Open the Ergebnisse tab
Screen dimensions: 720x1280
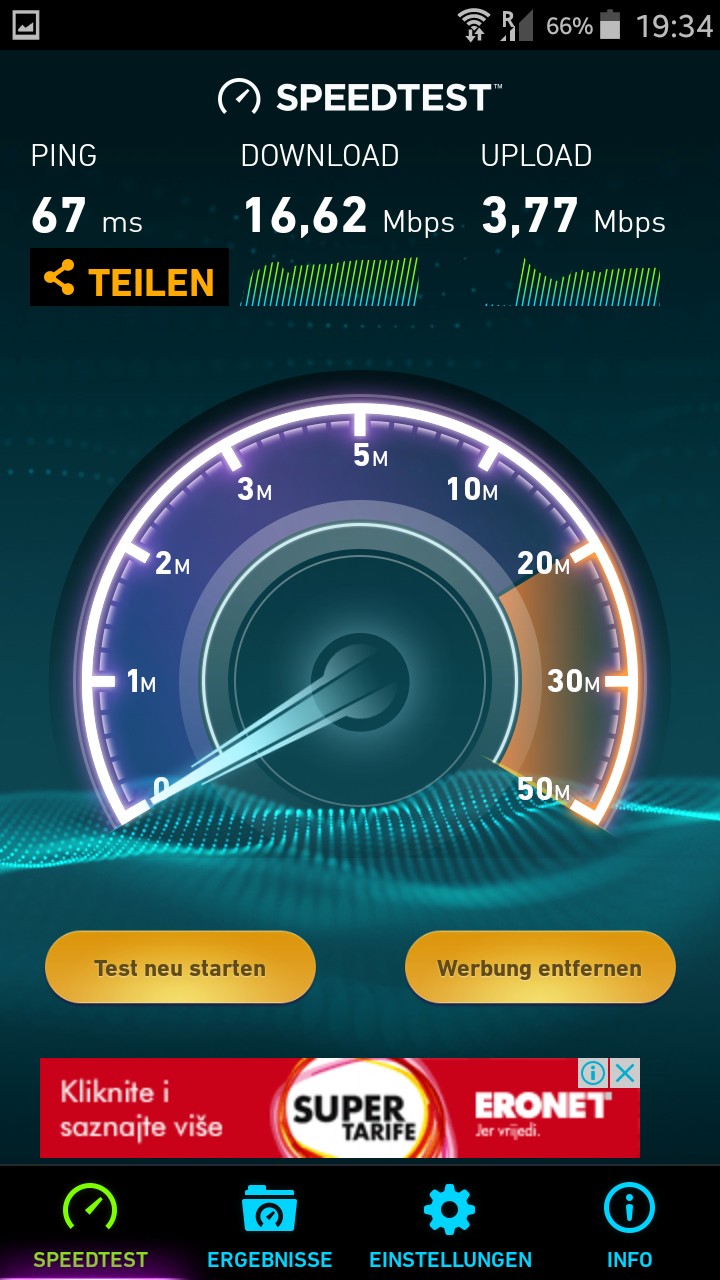269,1225
